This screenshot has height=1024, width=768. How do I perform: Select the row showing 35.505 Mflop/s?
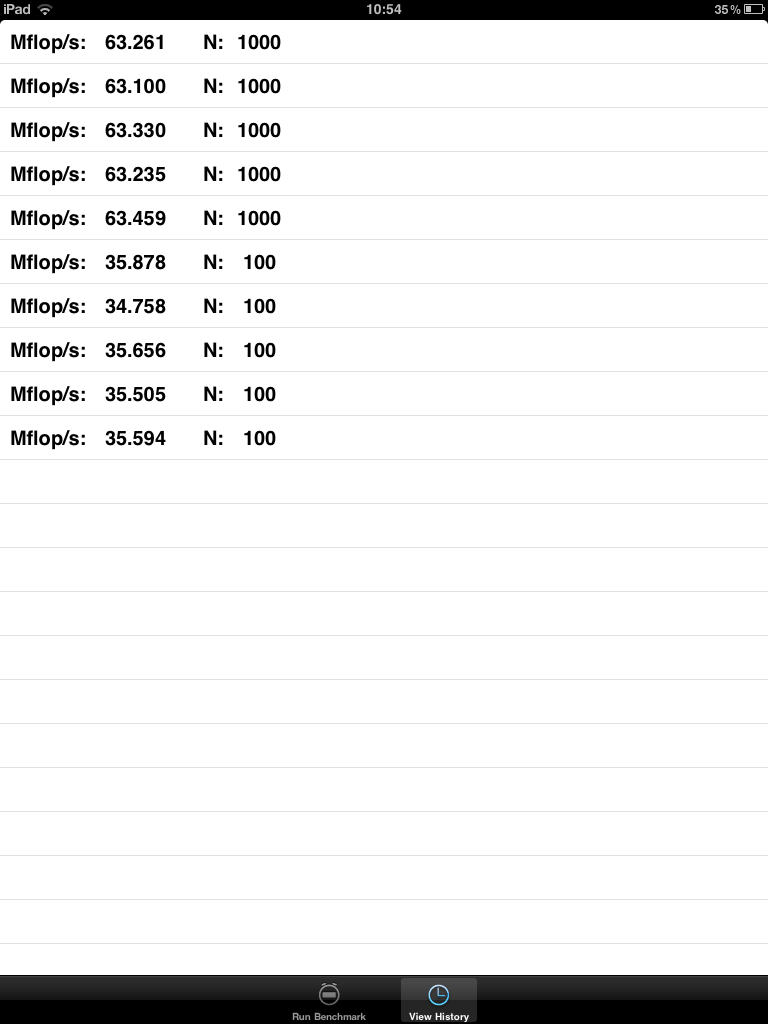384,394
